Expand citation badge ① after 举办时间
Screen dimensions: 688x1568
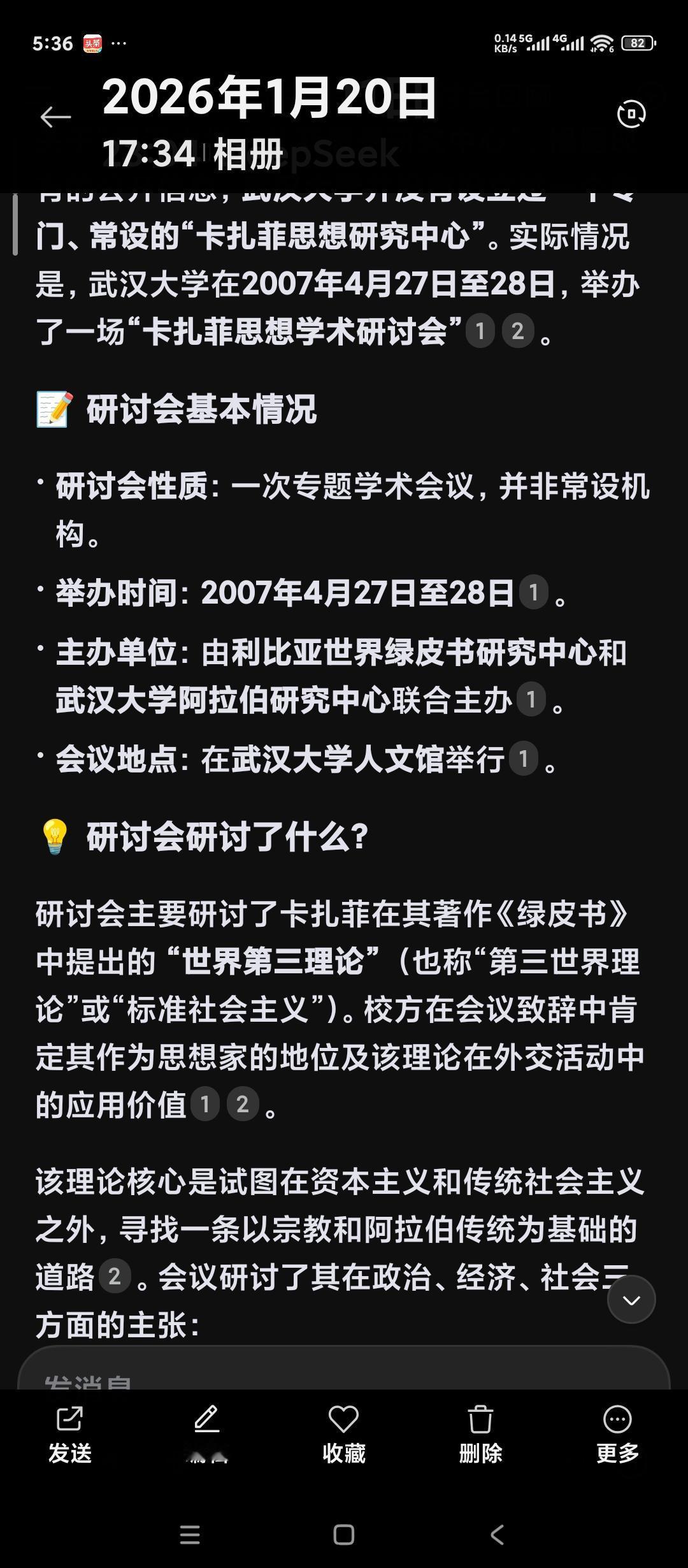pos(534,593)
